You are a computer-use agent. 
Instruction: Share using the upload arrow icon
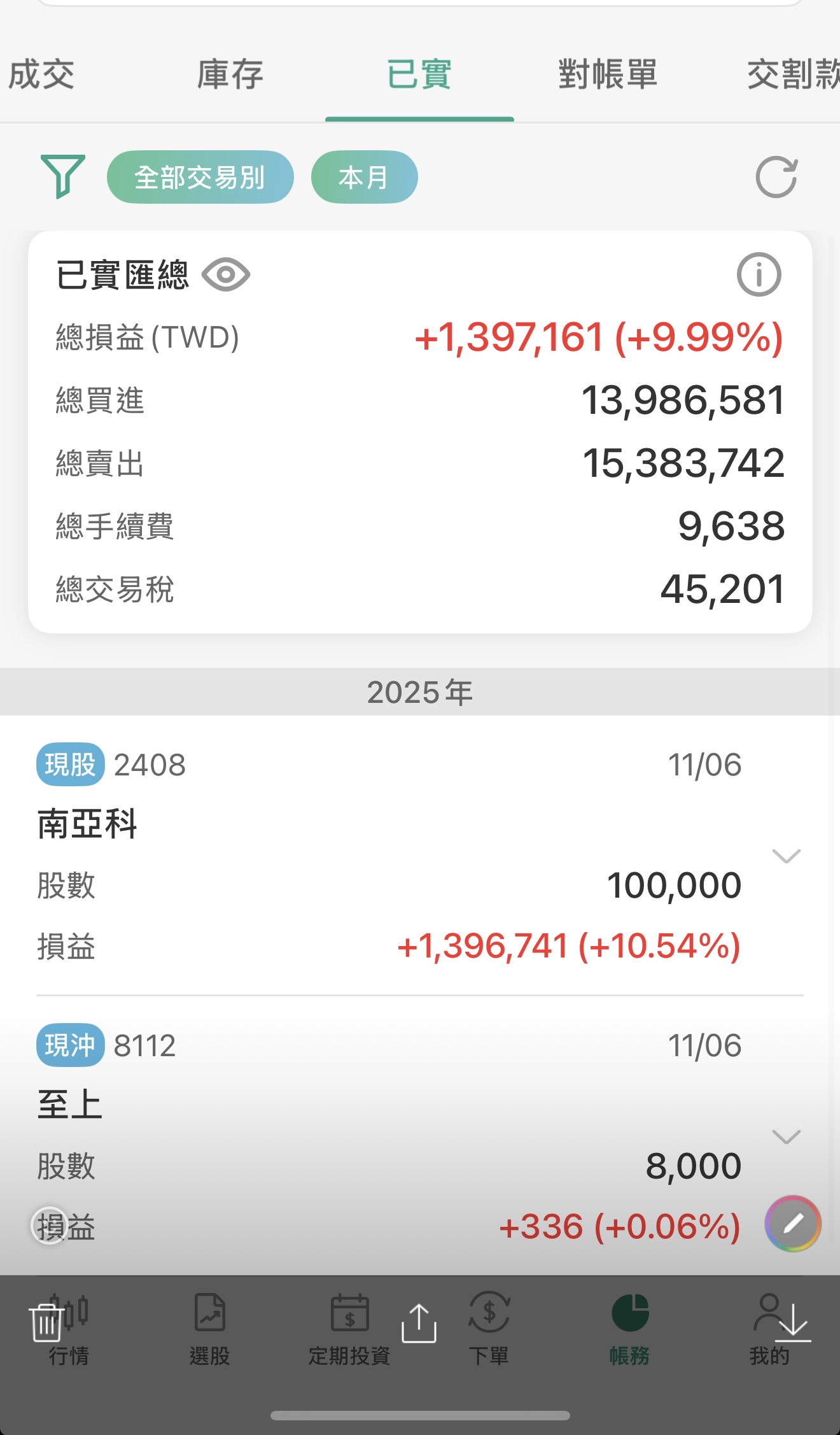[x=419, y=1323]
